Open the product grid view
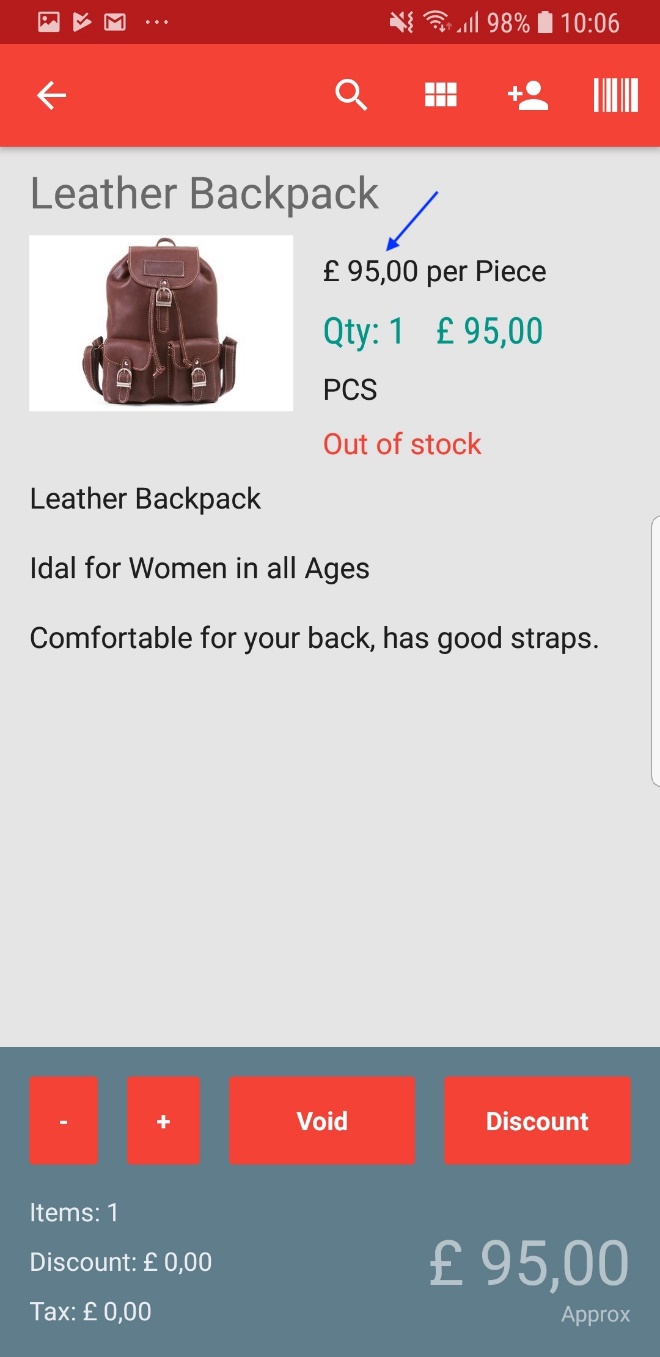Image resolution: width=660 pixels, height=1357 pixels. [440, 95]
